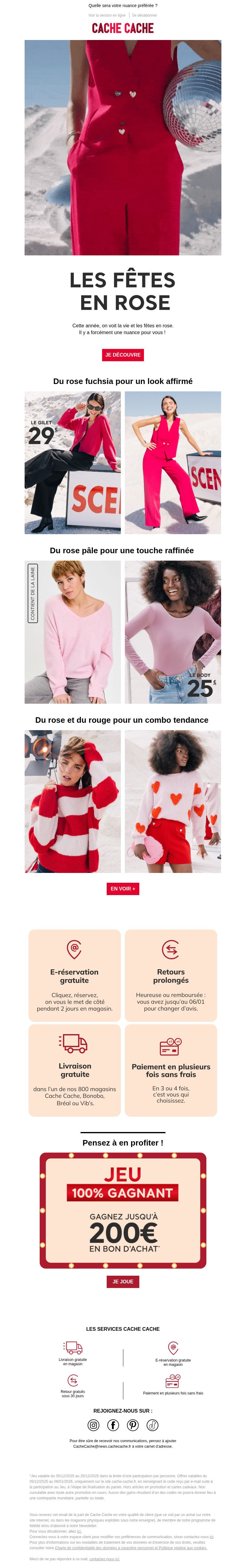The width and height of the screenshot is (246, 1568).
Task: Open the heart-pattern sweater photo
Action: (x=173, y=801)
